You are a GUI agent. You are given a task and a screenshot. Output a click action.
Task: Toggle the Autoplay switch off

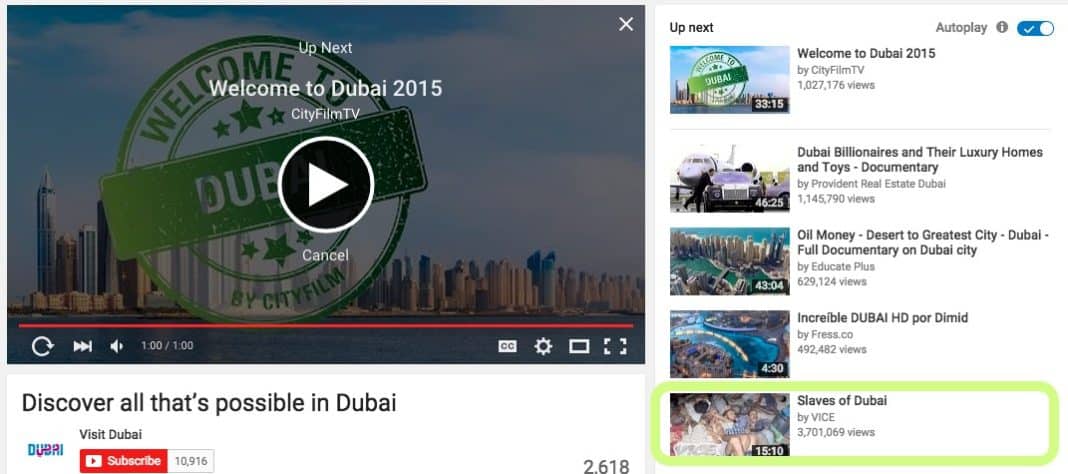click(x=1035, y=28)
